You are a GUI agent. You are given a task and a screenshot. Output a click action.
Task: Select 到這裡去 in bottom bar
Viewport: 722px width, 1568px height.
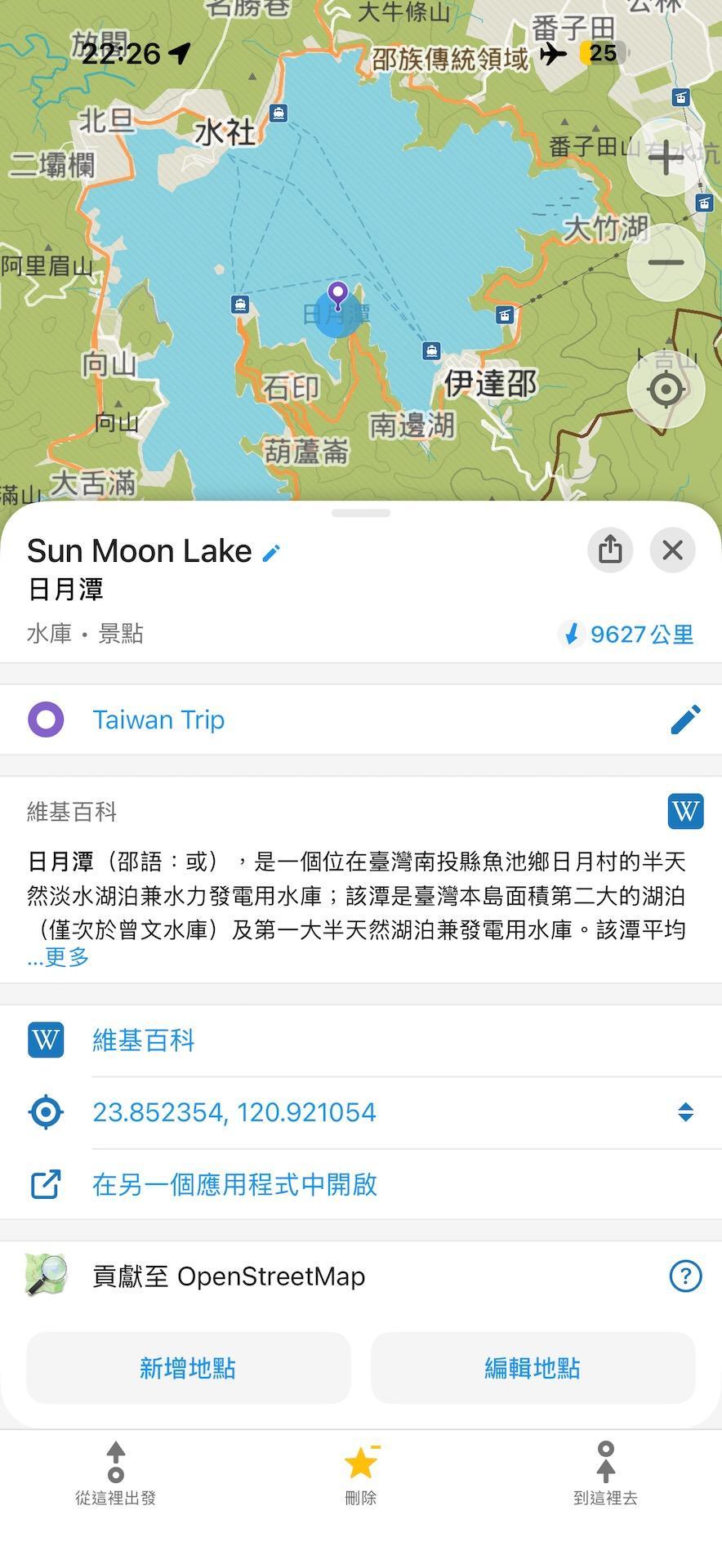605,1474
